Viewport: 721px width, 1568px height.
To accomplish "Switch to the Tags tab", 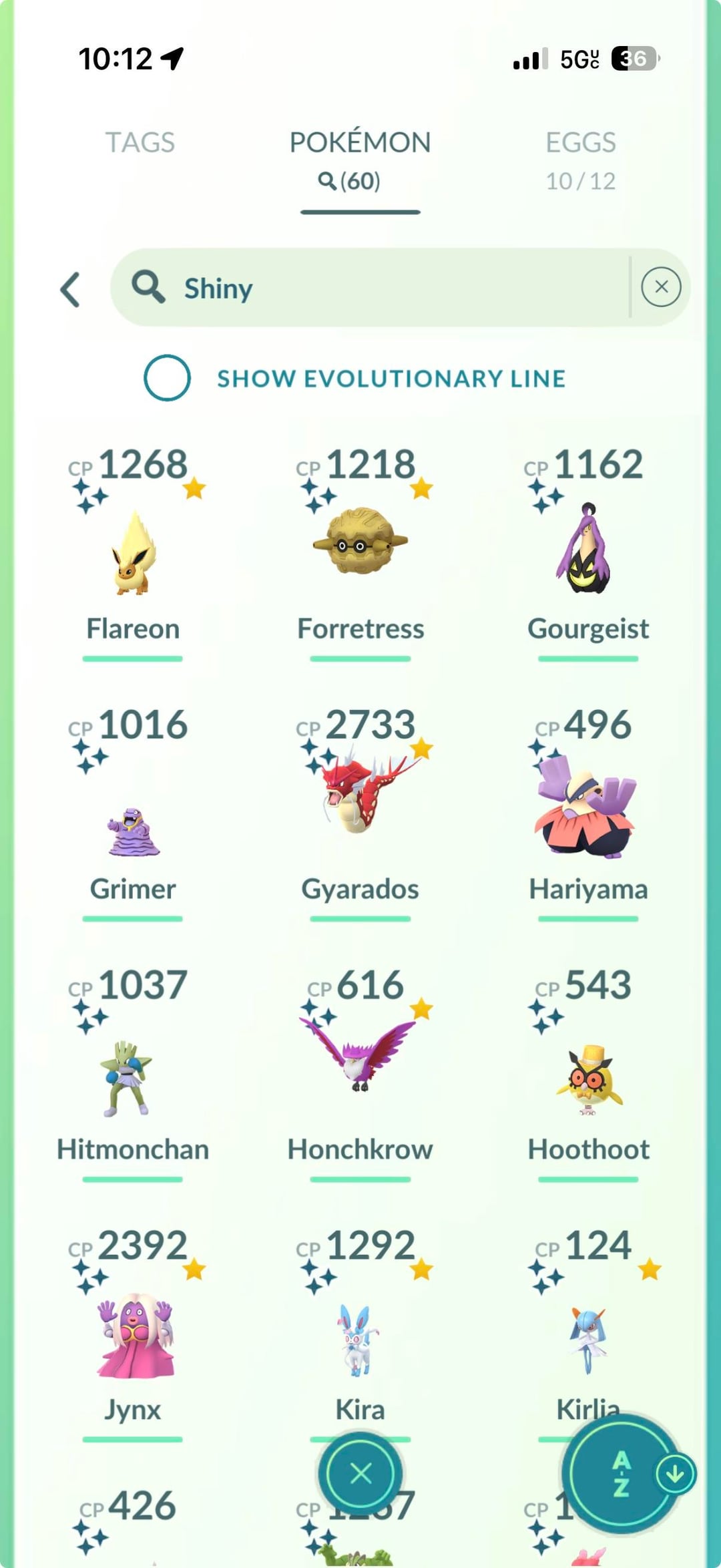I will (140, 143).
